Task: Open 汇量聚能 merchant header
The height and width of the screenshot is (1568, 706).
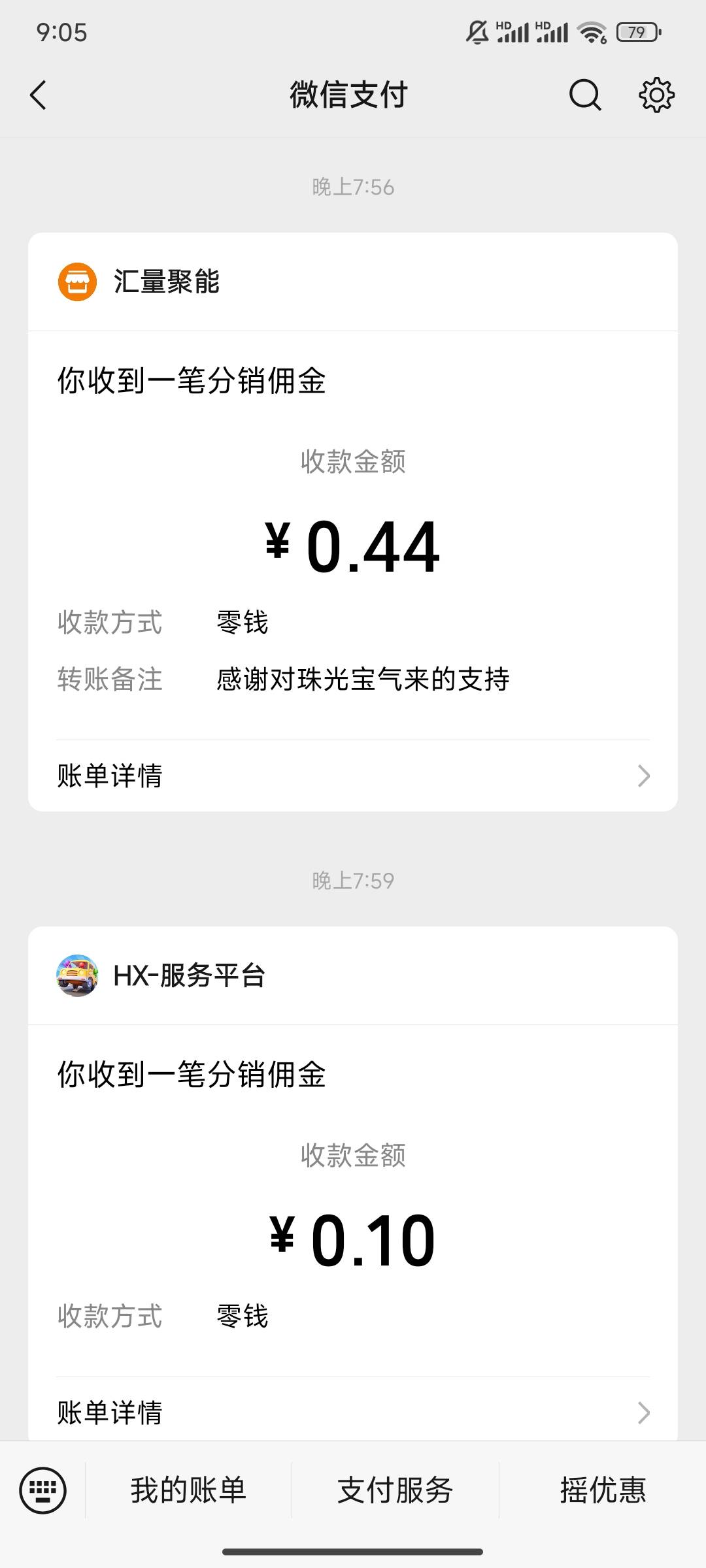Action: [353, 282]
